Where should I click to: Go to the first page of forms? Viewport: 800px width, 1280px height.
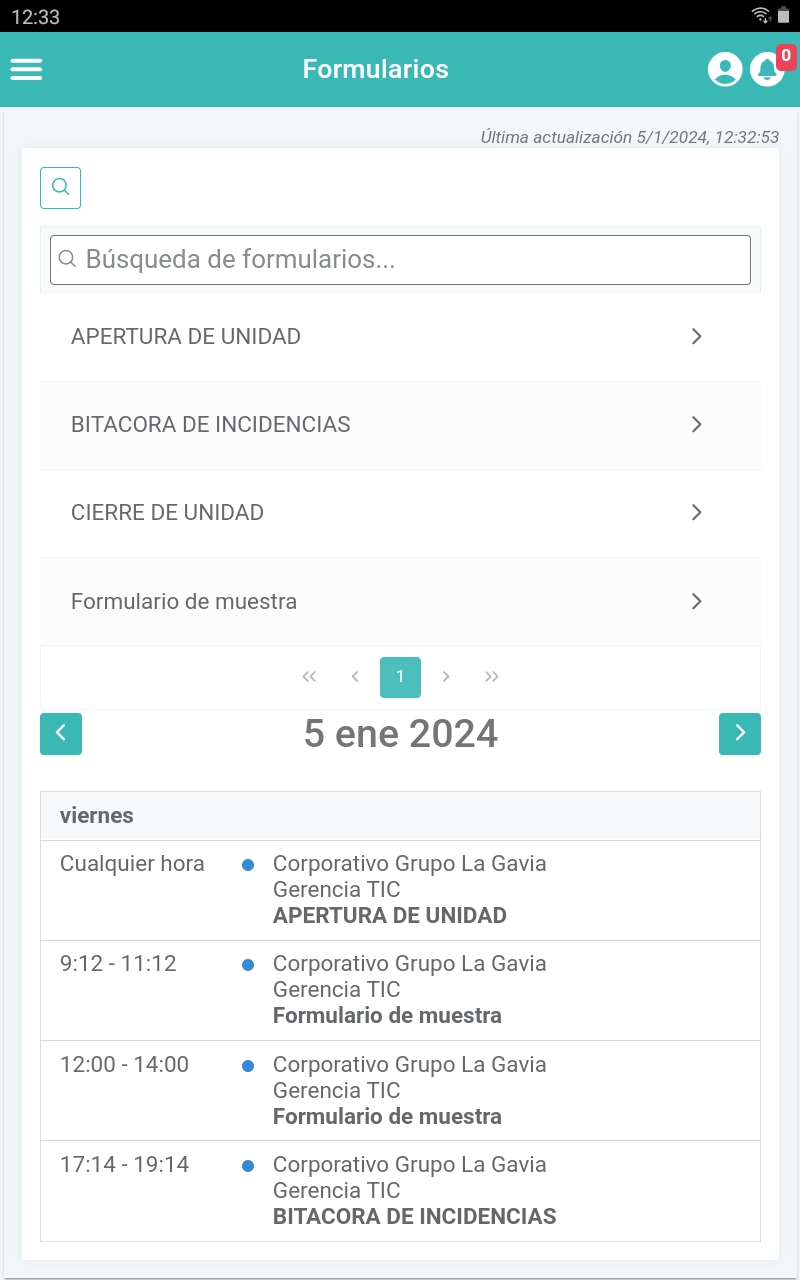coord(309,677)
